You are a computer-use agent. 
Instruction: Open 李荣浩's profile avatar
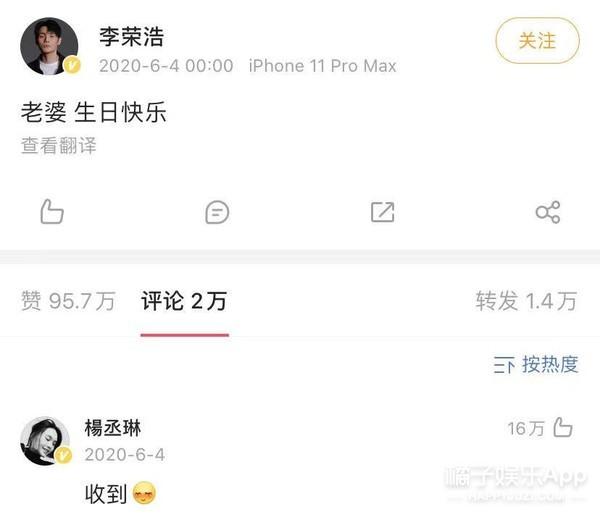(x=48, y=44)
